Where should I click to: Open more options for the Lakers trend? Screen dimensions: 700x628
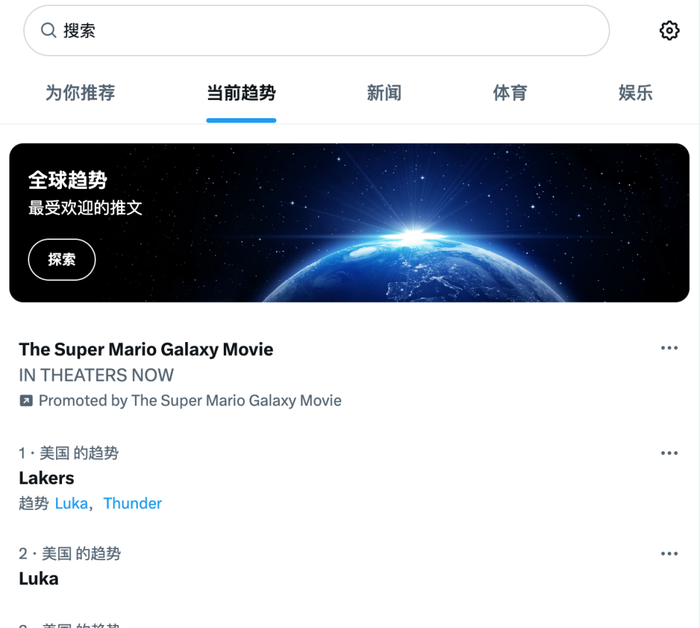click(669, 453)
